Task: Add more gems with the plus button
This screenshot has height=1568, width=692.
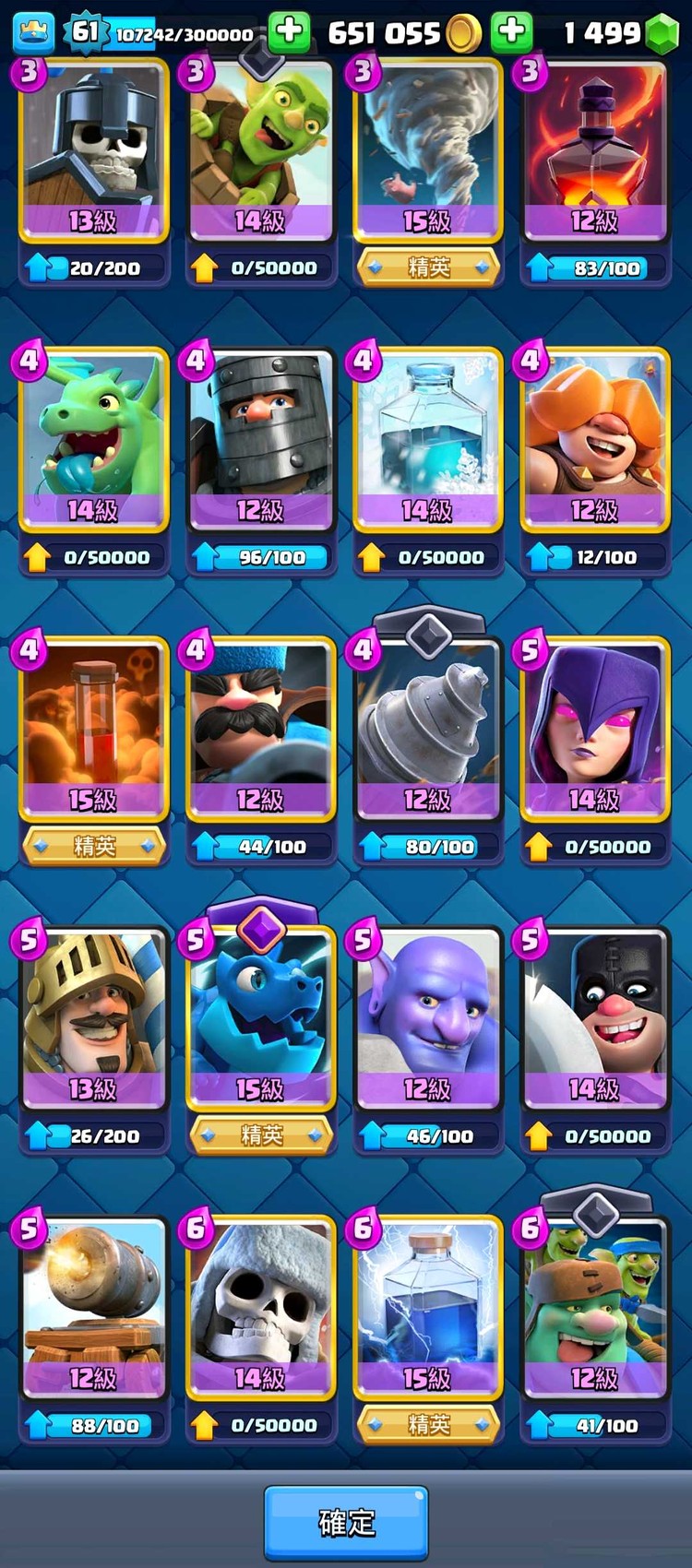Action: (511, 32)
